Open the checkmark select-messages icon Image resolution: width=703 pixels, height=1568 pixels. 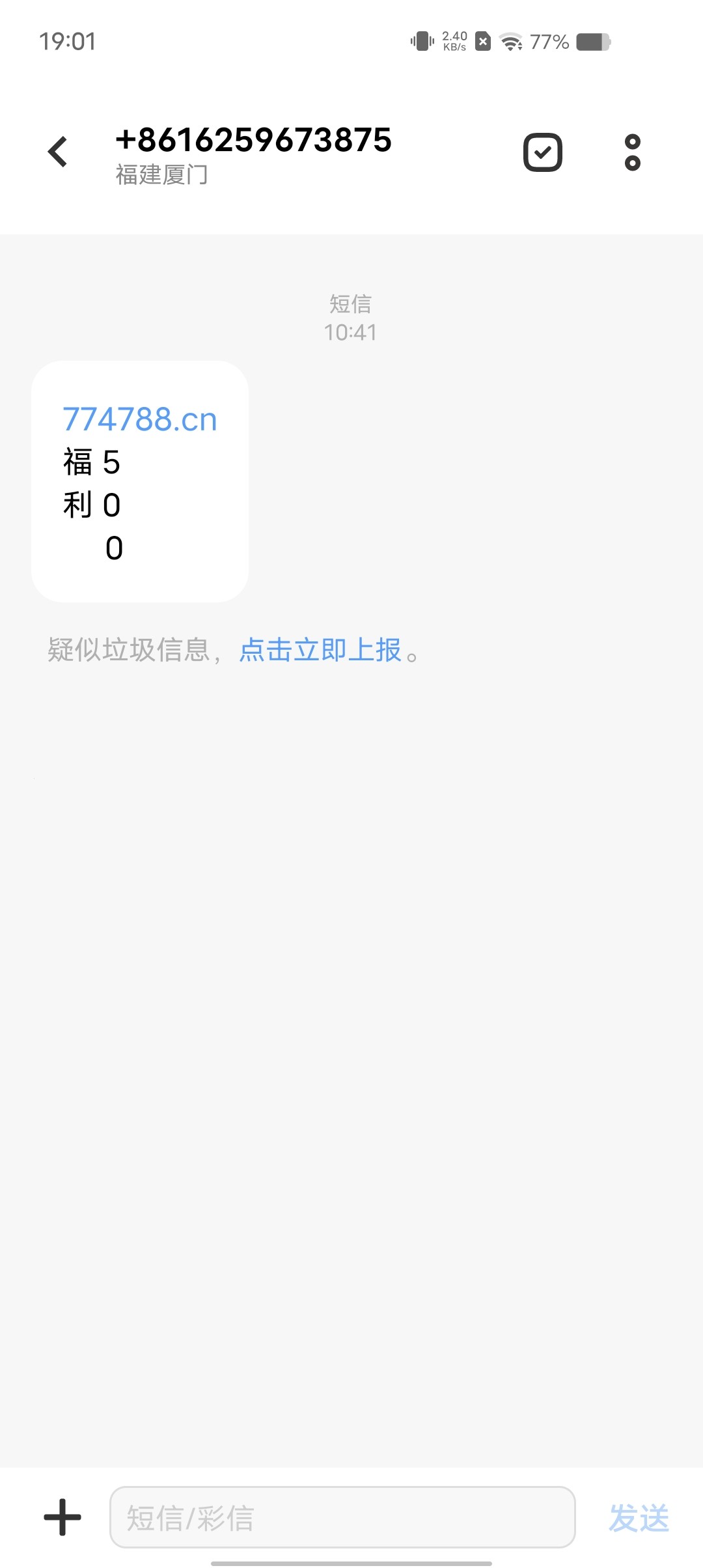tap(542, 151)
